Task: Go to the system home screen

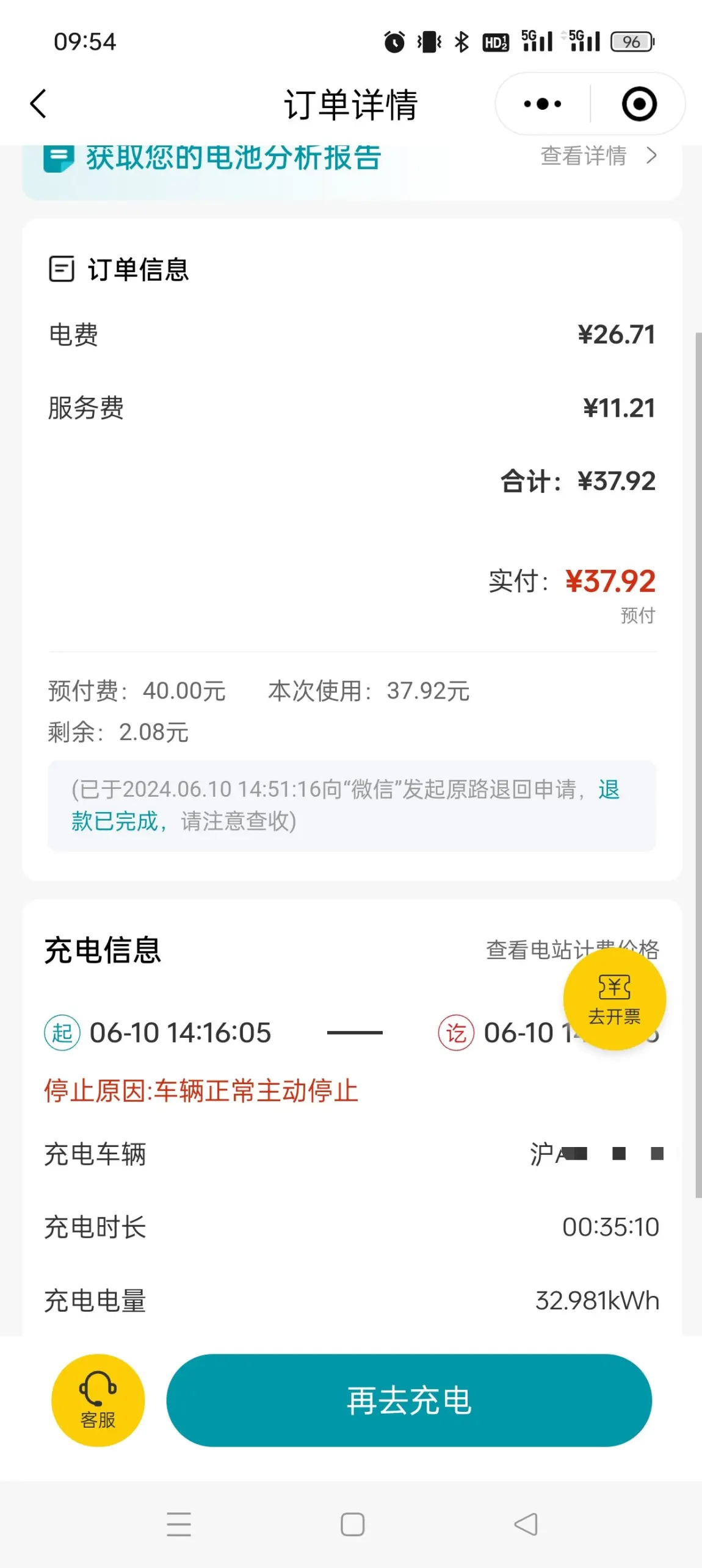Action: tap(352, 1524)
